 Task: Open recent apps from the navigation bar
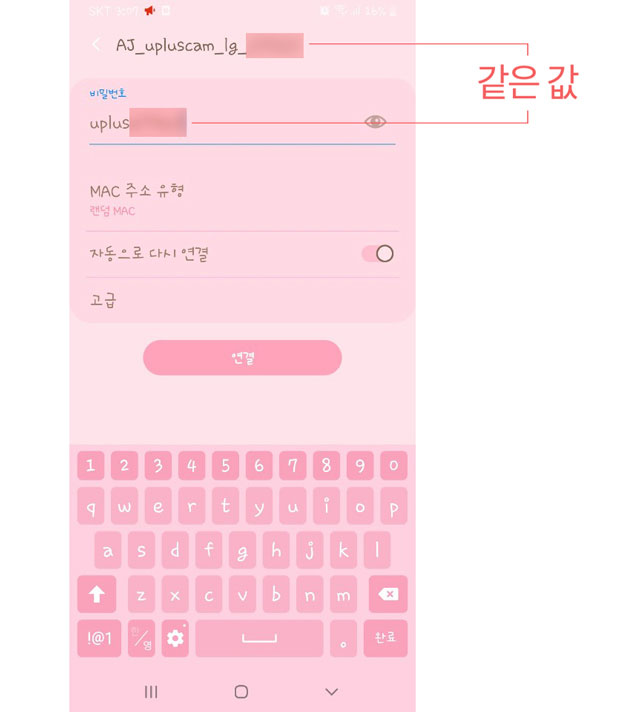[151, 692]
